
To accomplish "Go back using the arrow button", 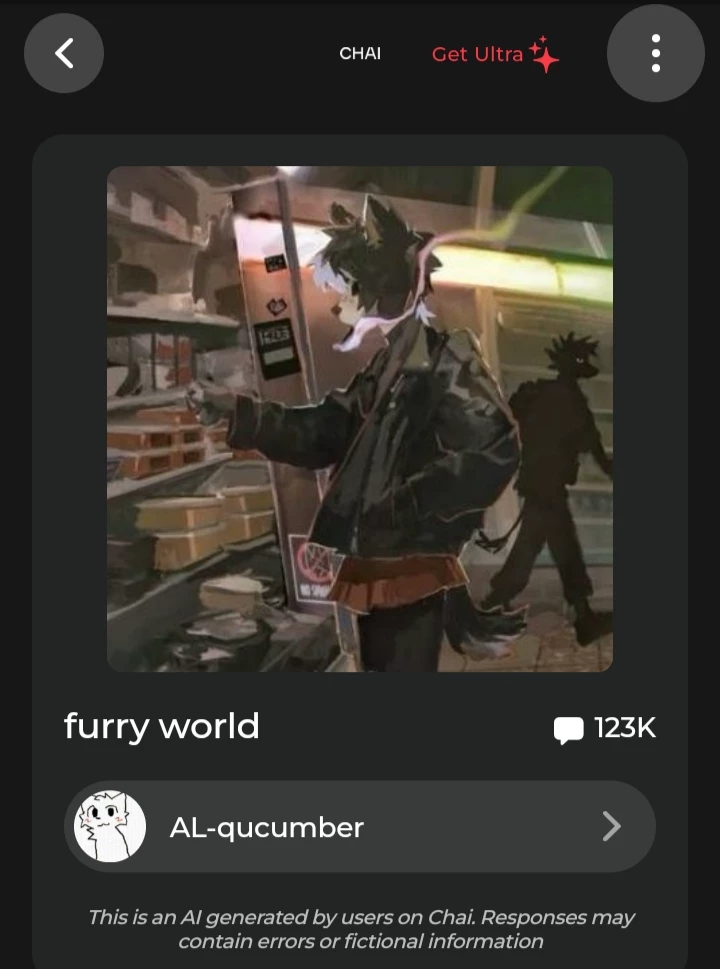I will 64,53.
